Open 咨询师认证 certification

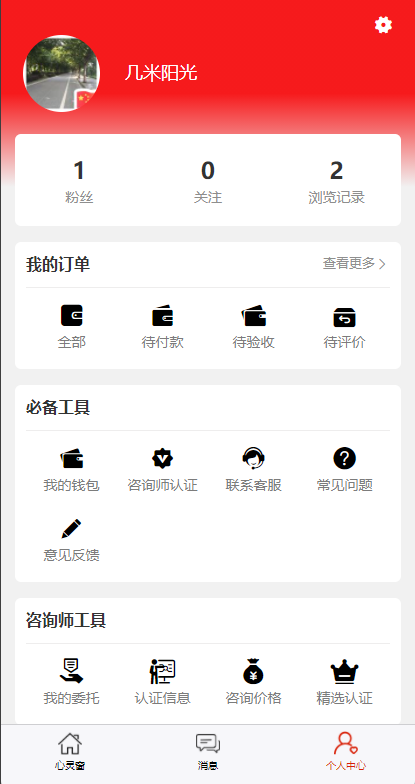[x=162, y=470]
